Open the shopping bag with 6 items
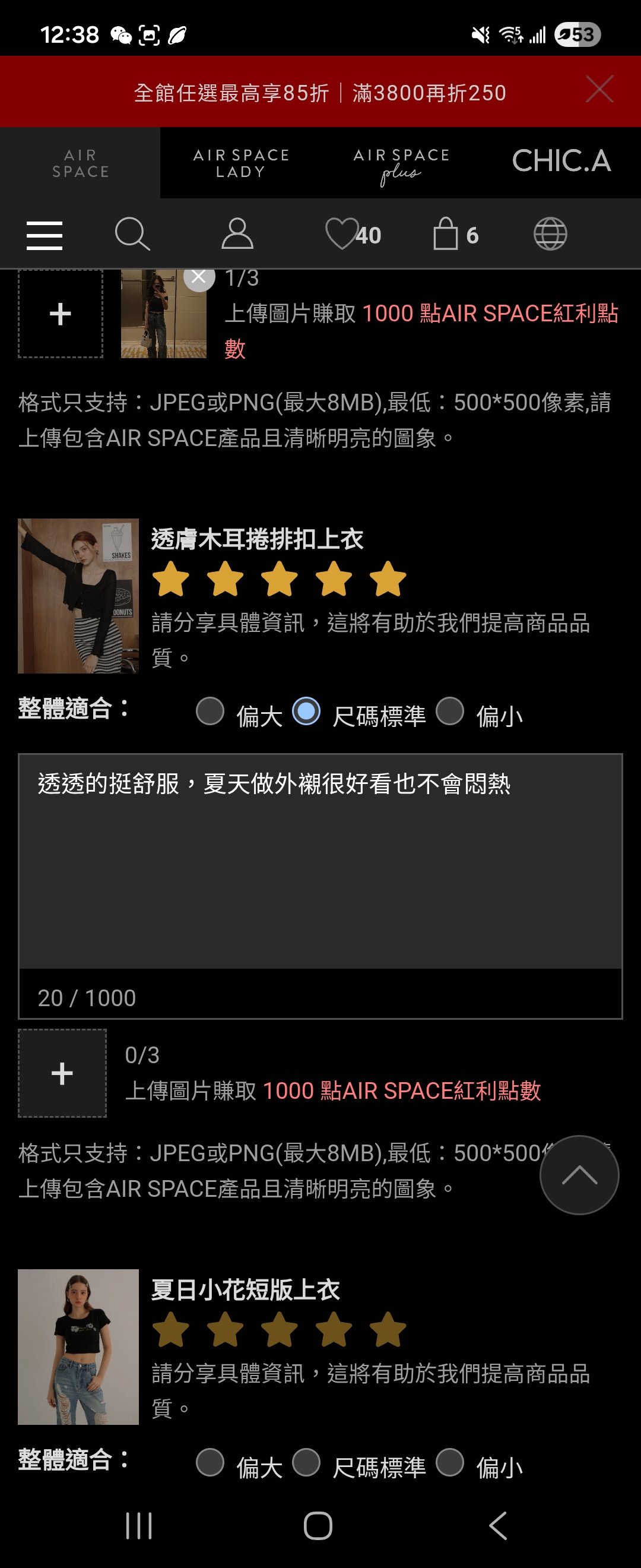This screenshot has width=641, height=1568. coord(455,235)
